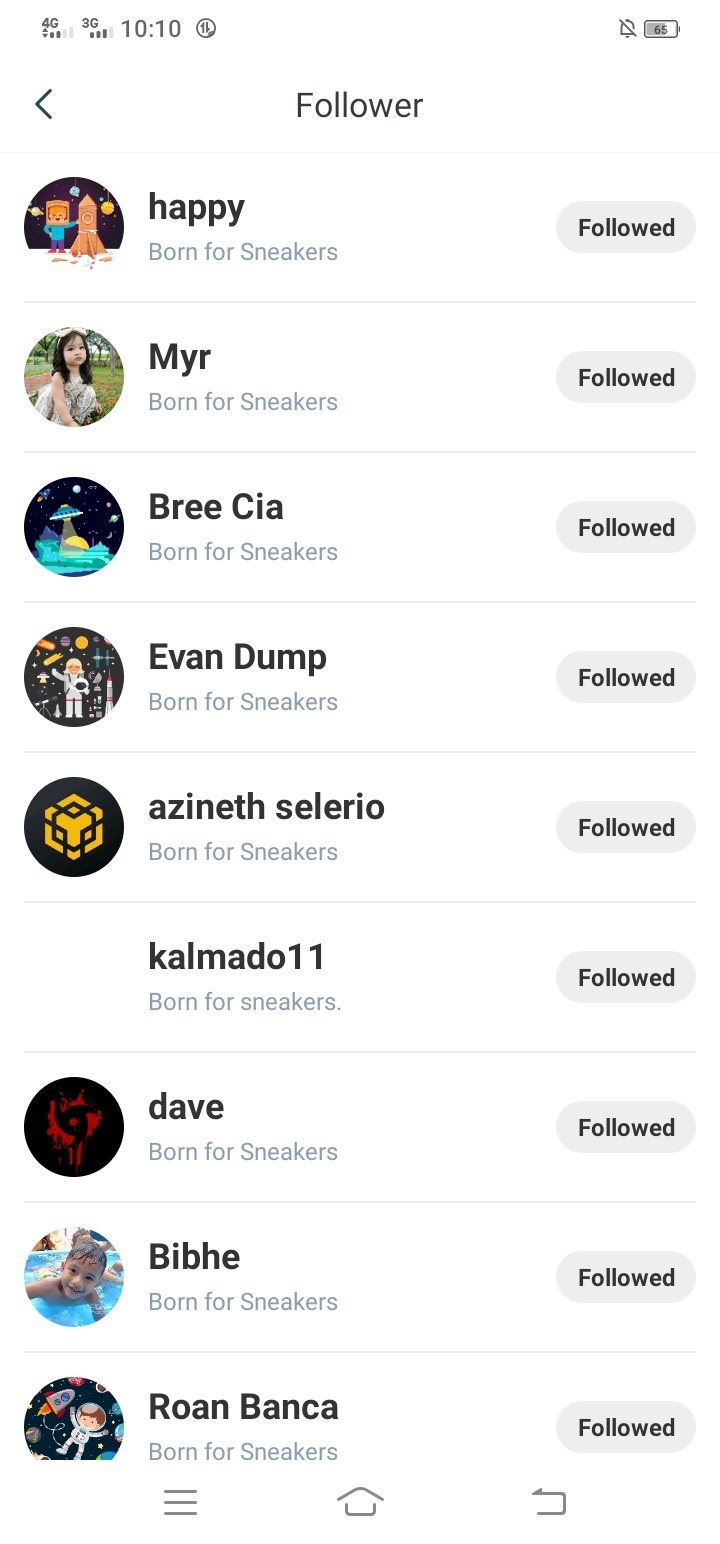Tap Followed beside Bree Cia
The image size is (720, 1544).
click(626, 527)
